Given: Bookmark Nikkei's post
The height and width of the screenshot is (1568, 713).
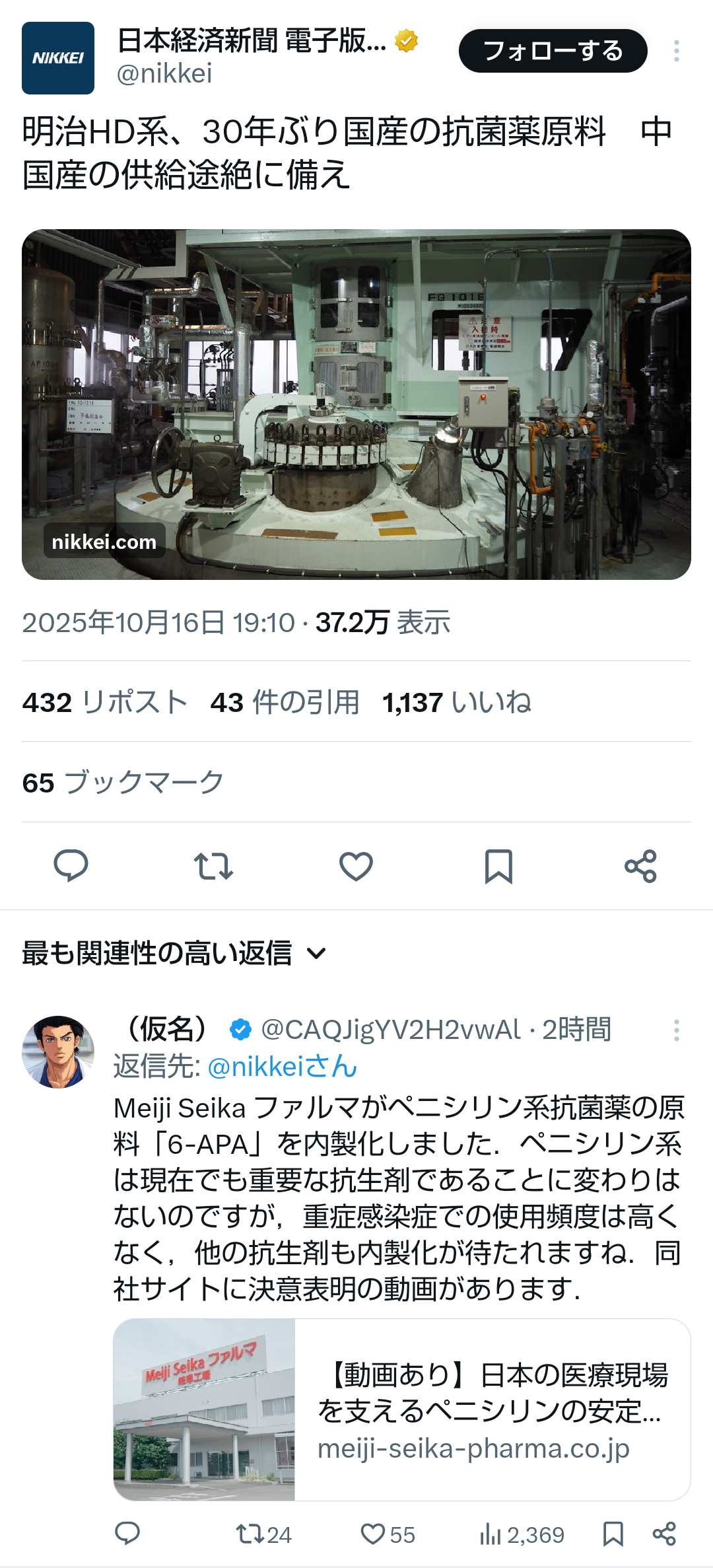Looking at the screenshot, I should tap(498, 866).
